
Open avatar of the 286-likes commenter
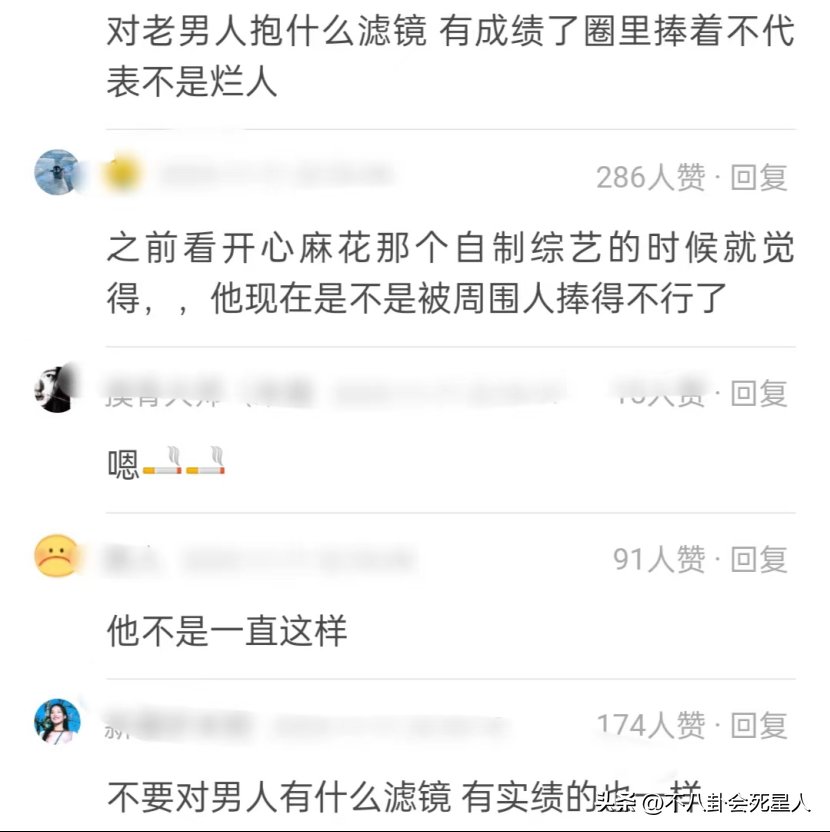pos(56,173)
